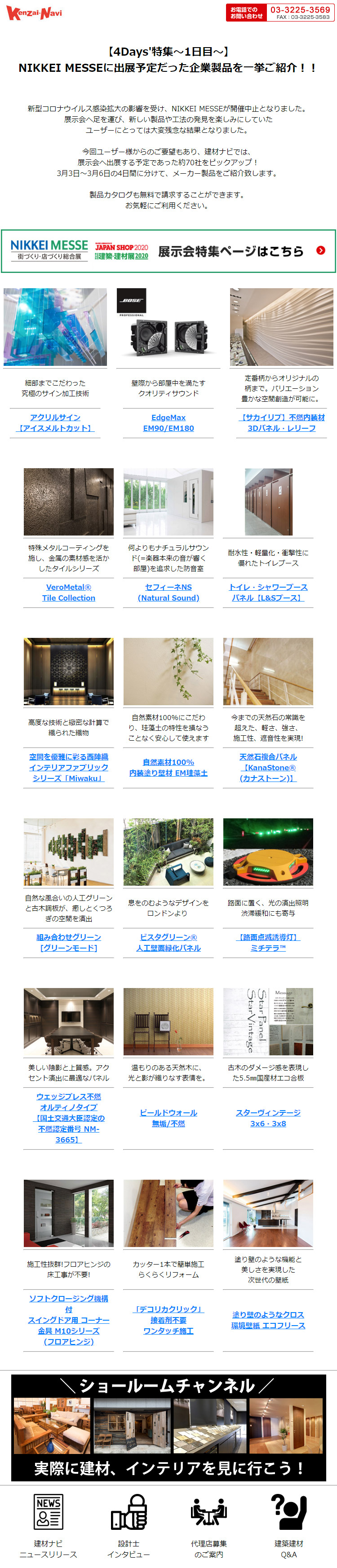This screenshot has height=1568, width=337.
Task: Open the 展示会特集ページはこちら banner
Action: click(168, 251)
